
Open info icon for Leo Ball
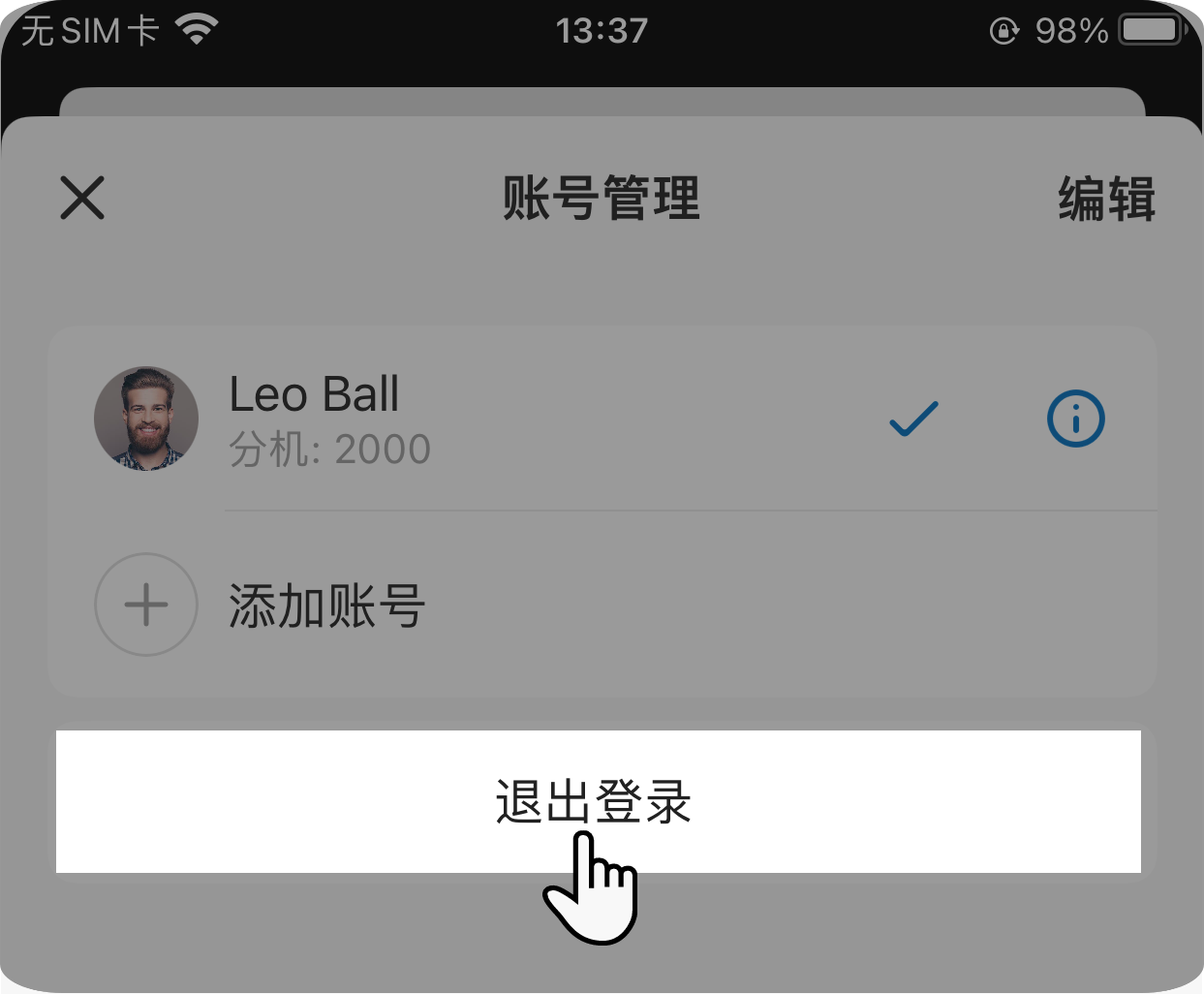pos(1075,419)
